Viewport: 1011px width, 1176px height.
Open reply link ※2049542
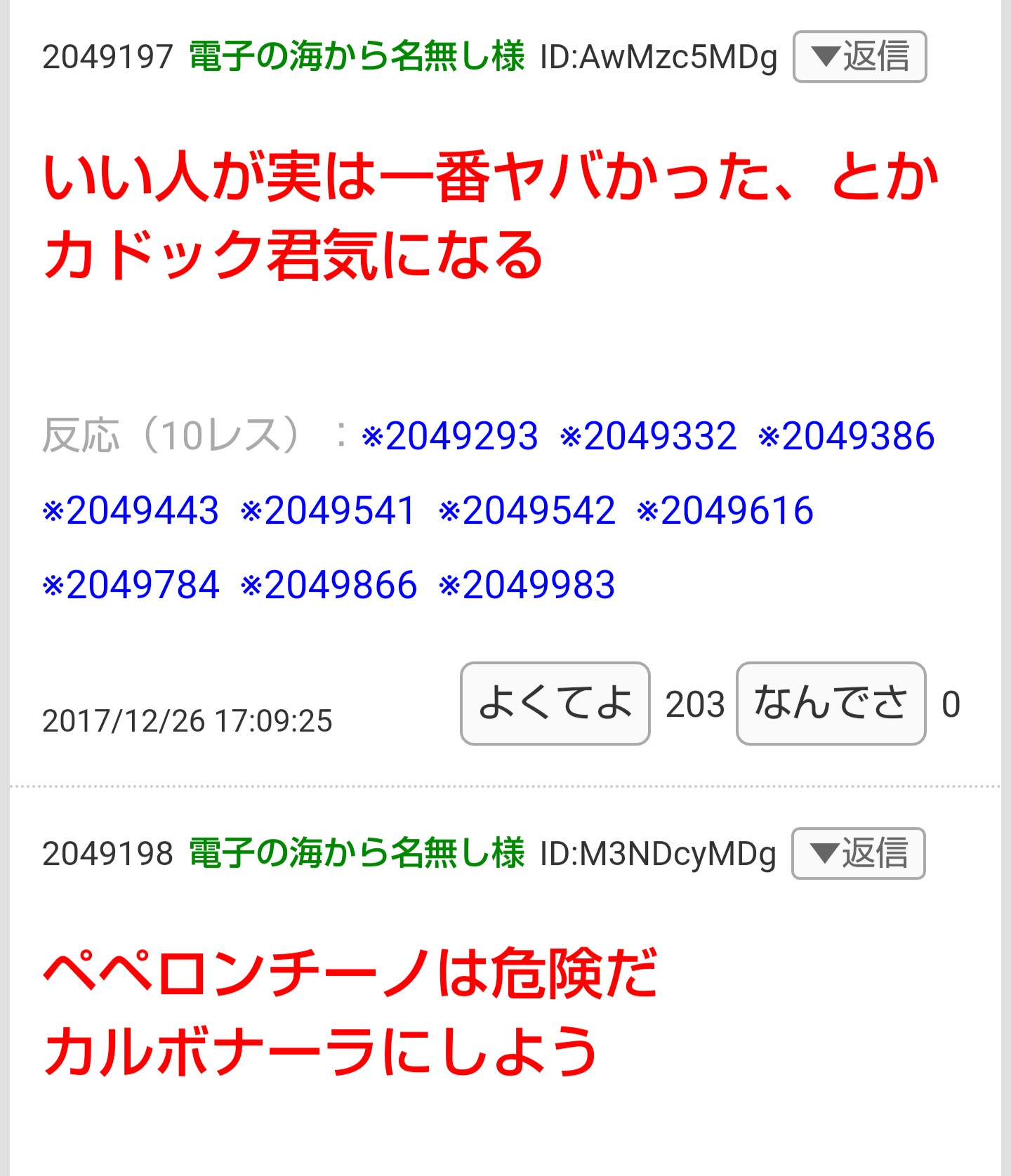[x=527, y=510]
